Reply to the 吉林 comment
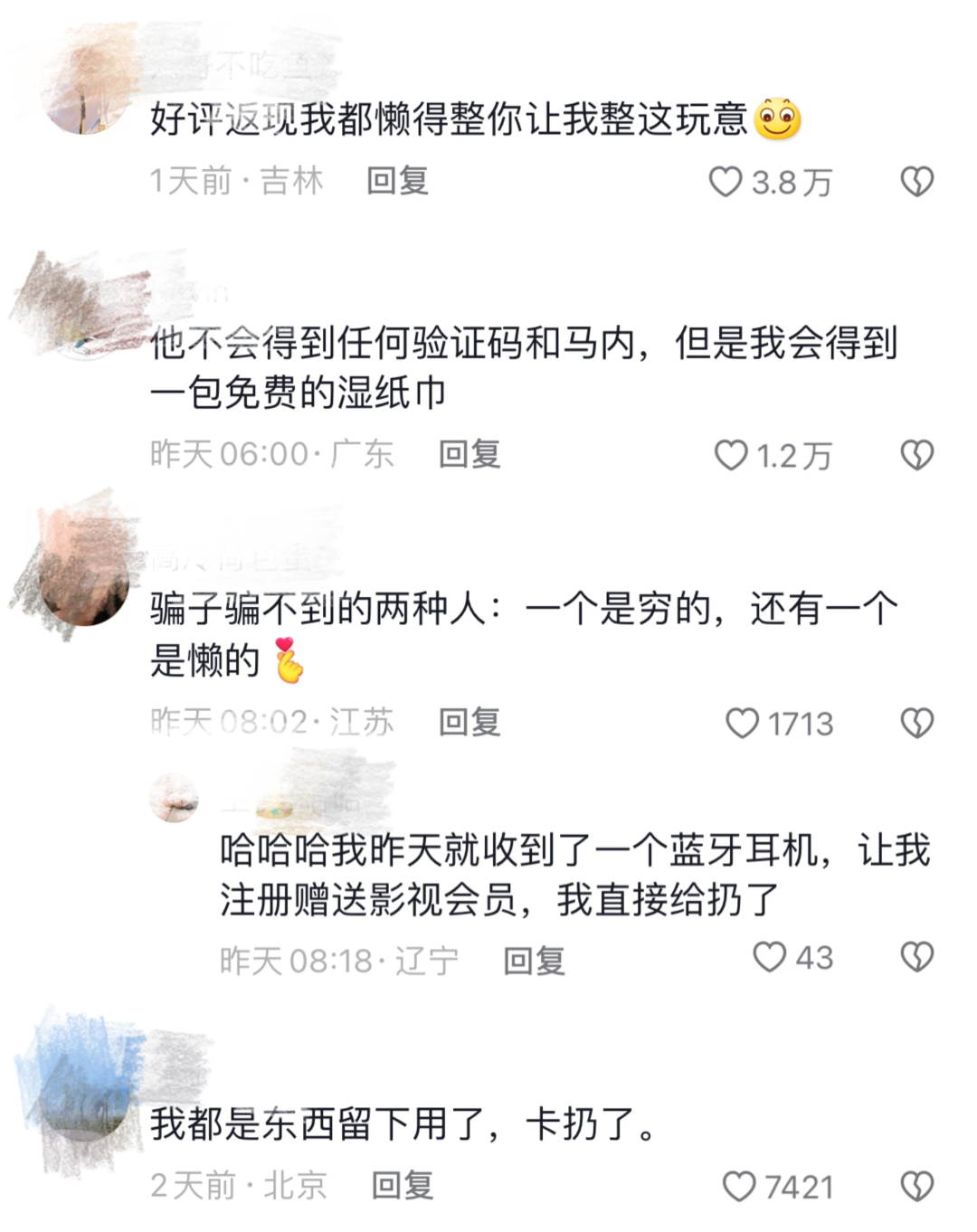The height and width of the screenshot is (1232, 977). (397, 181)
